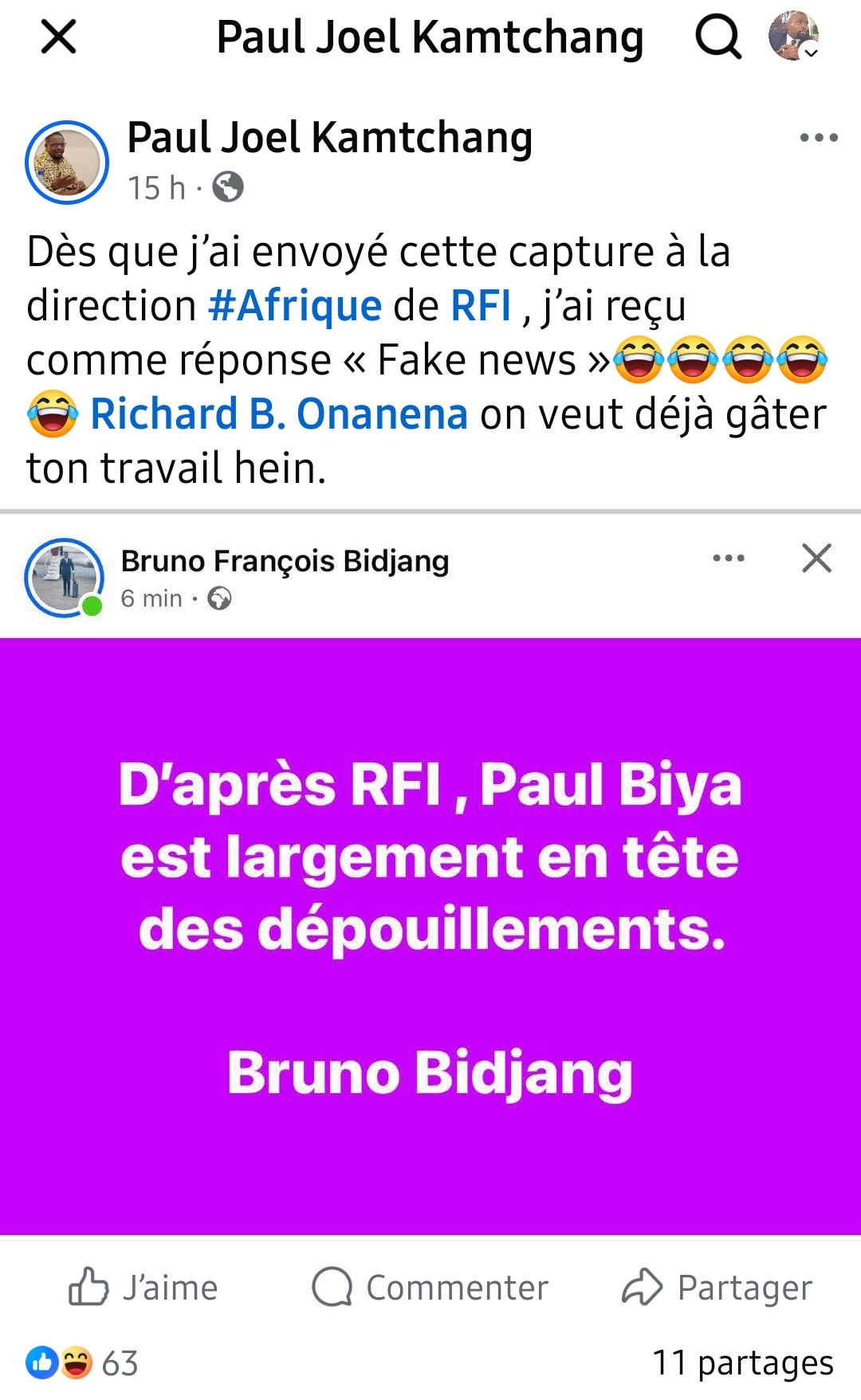Screen dimensions: 861x1400
Task: Open the #Afrique hashtag
Action: (x=295, y=306)
